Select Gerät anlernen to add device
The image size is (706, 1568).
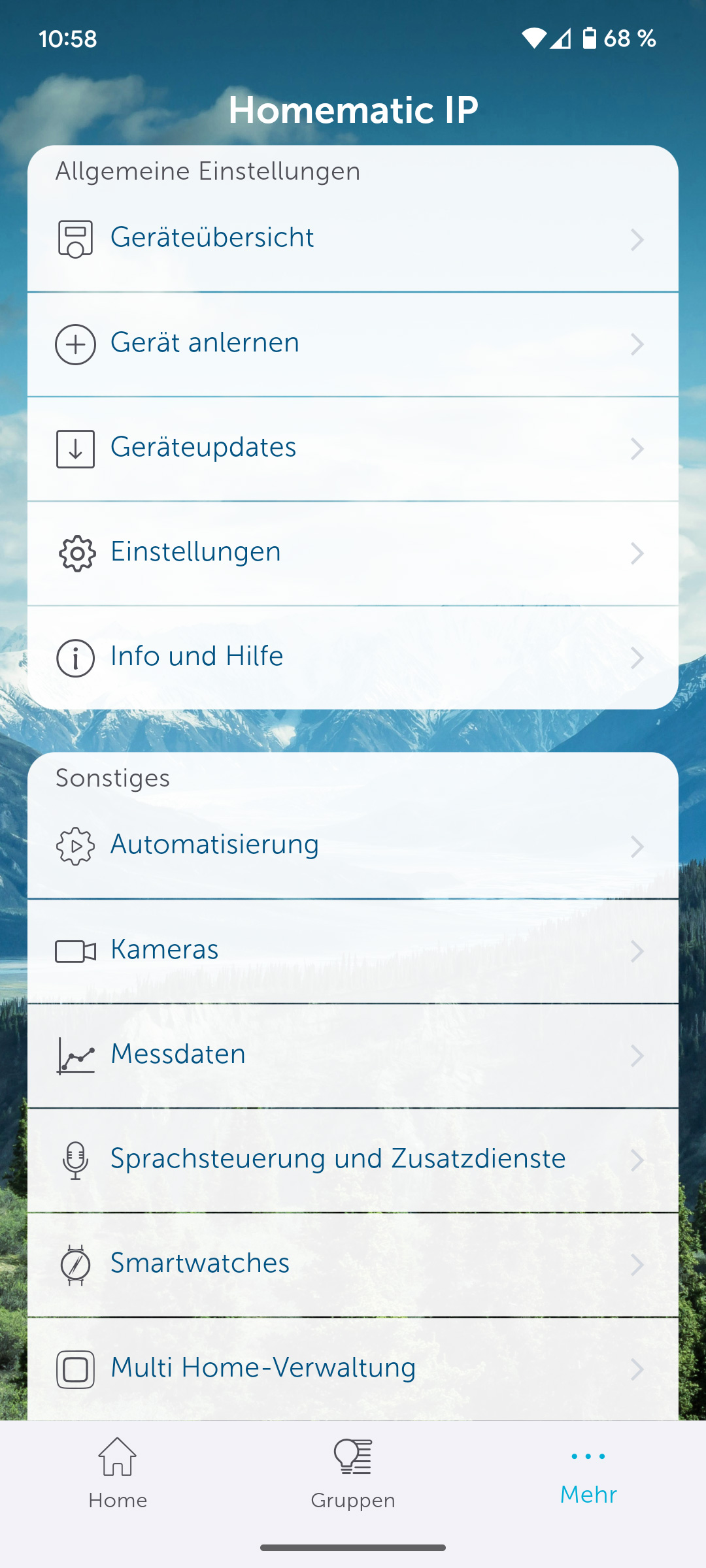[x=353, y=344]
